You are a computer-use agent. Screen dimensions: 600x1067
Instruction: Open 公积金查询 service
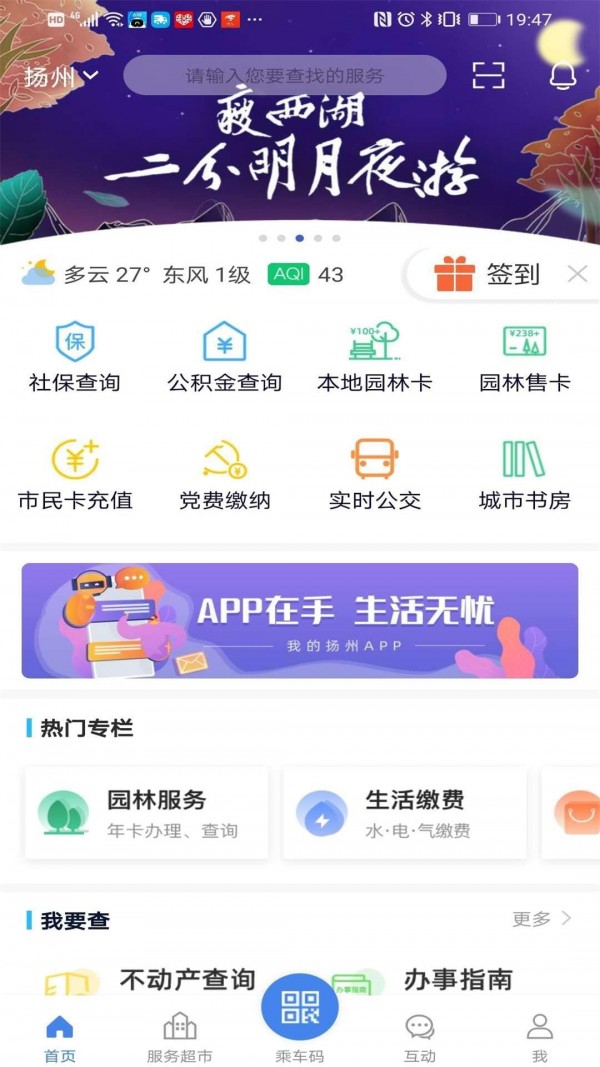coord(225,357)
